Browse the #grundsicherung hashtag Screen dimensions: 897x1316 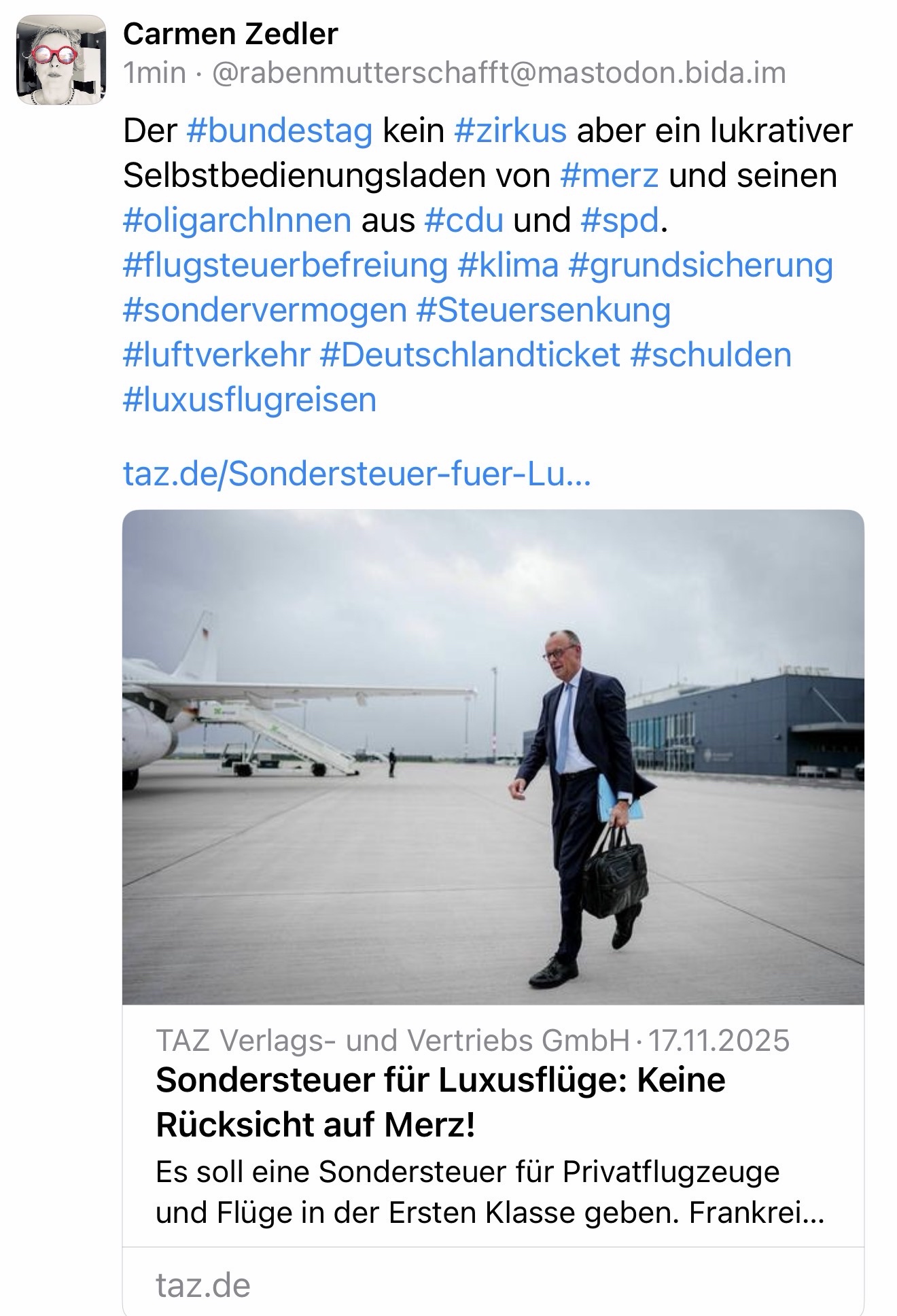click(x=701, y=265)
